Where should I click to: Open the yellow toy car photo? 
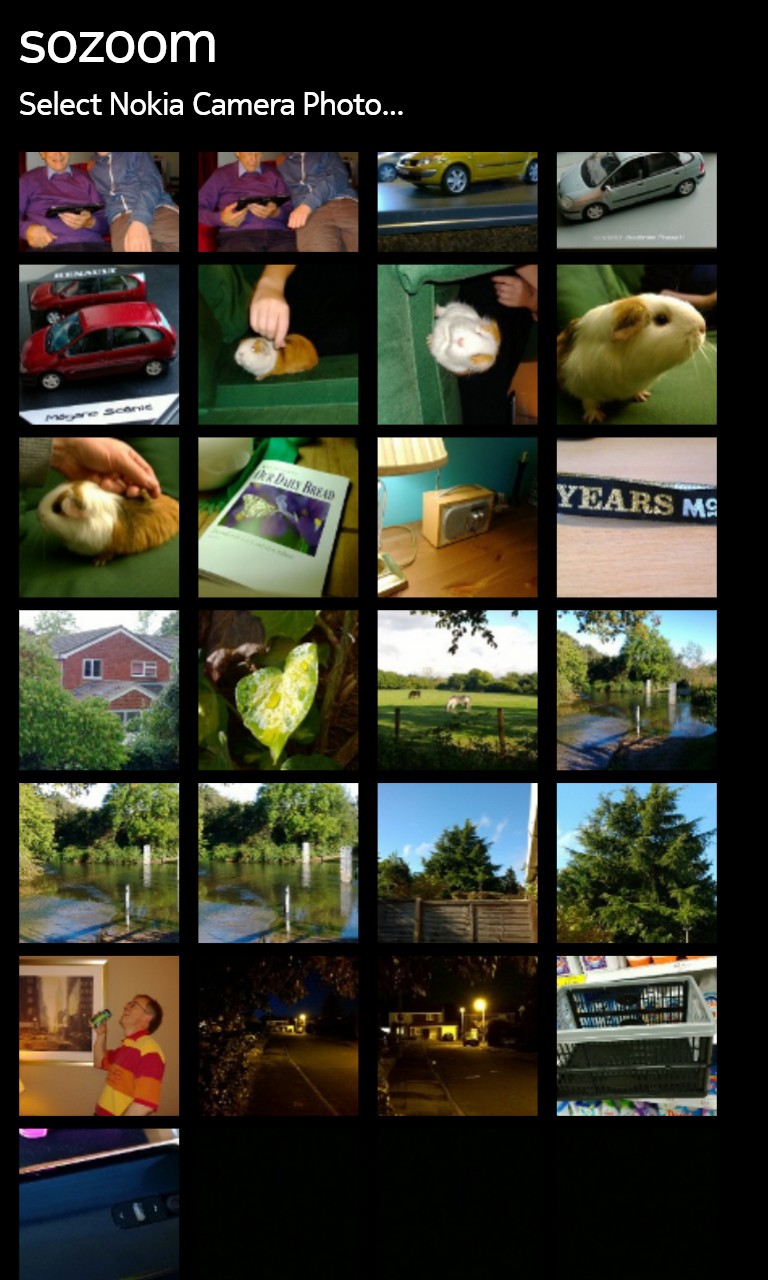[457, 201]
